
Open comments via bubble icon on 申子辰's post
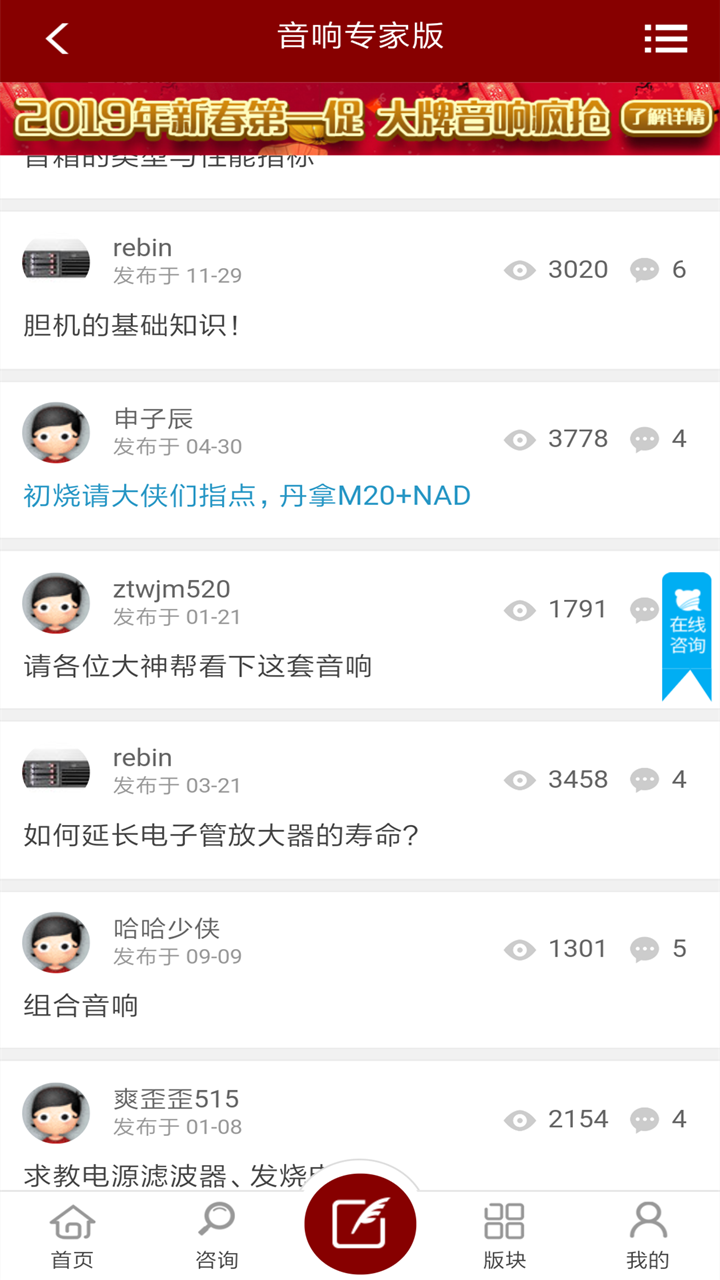[643, 440]
